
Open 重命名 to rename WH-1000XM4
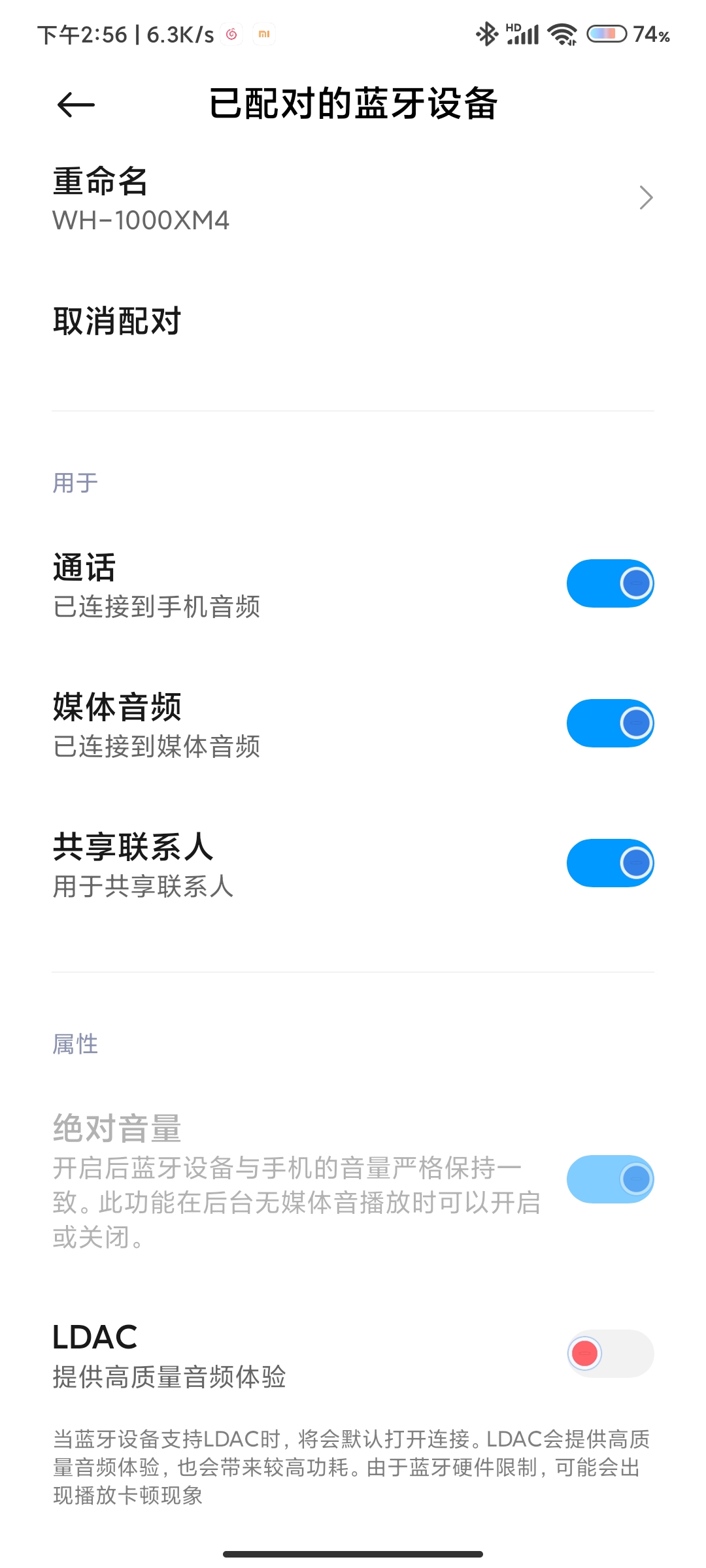click(x=353, y=198)
